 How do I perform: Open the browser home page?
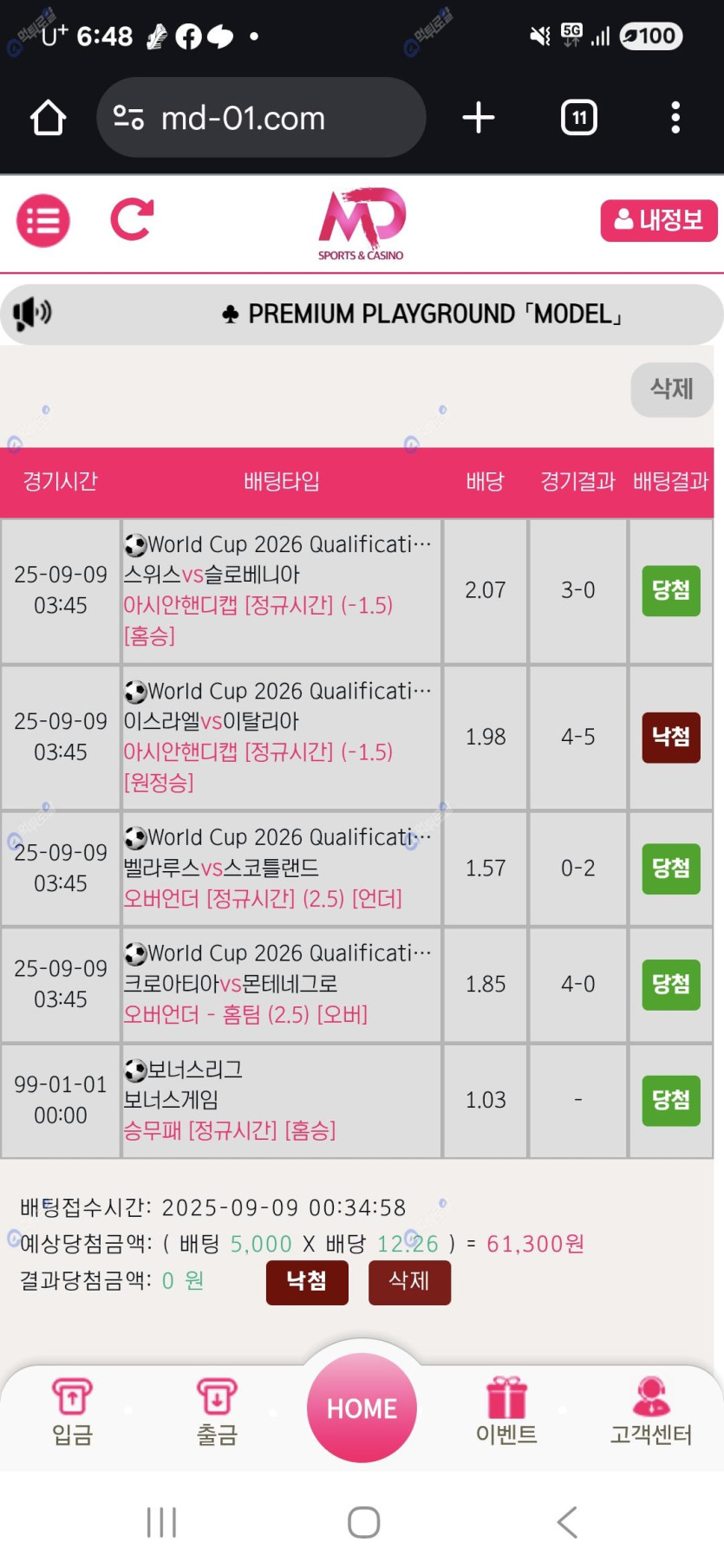(x=49, y=118)
